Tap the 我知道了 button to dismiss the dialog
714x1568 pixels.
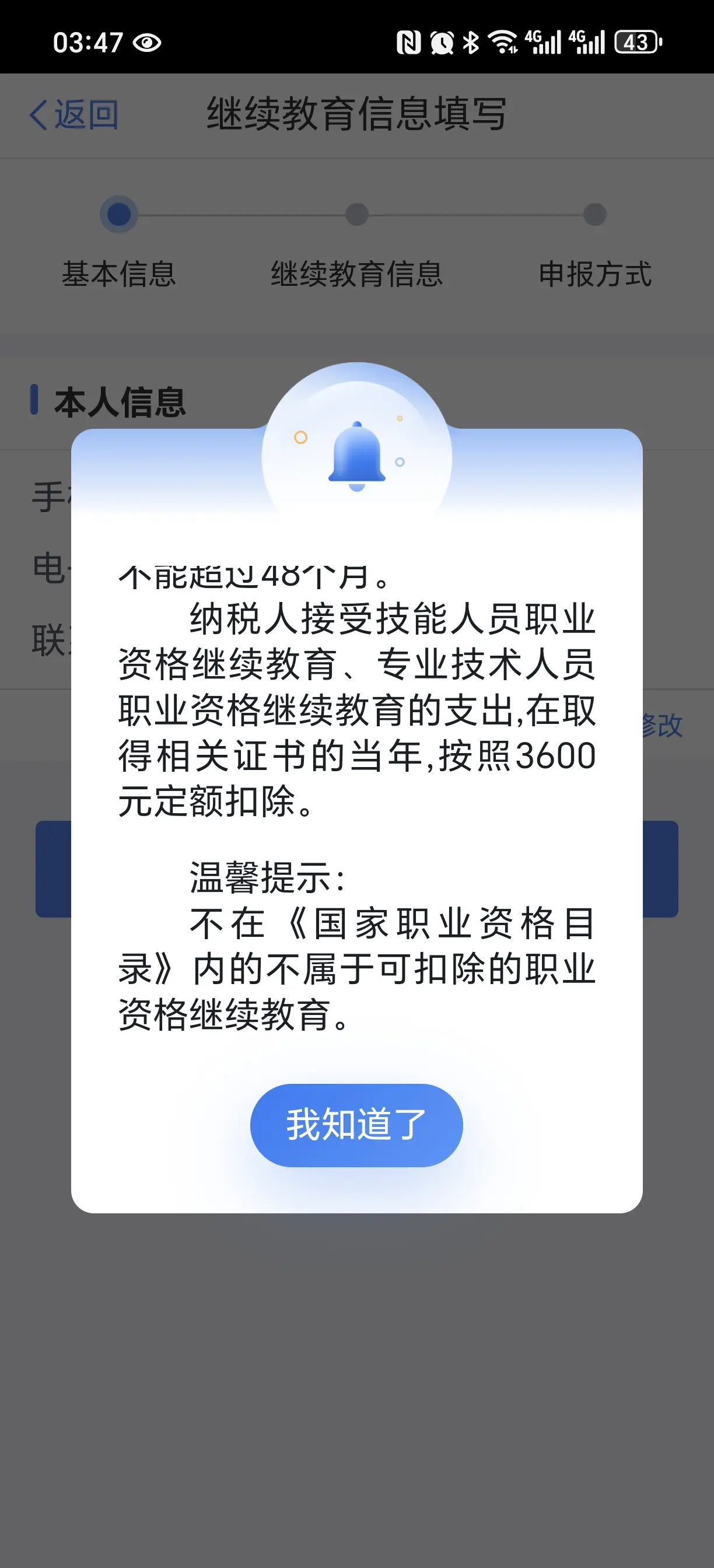(356, 1125)
